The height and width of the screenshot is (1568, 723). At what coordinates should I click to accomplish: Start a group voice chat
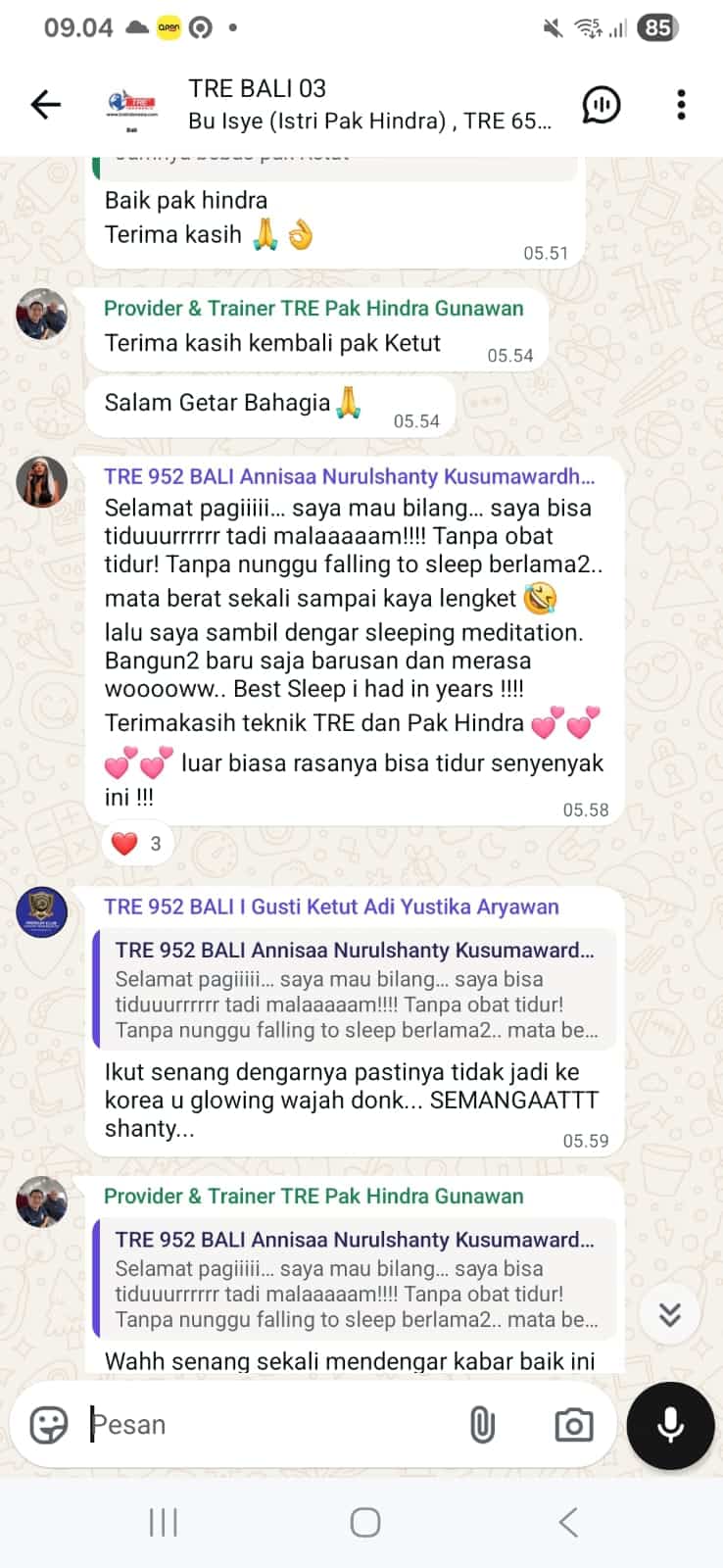[601, 104]
